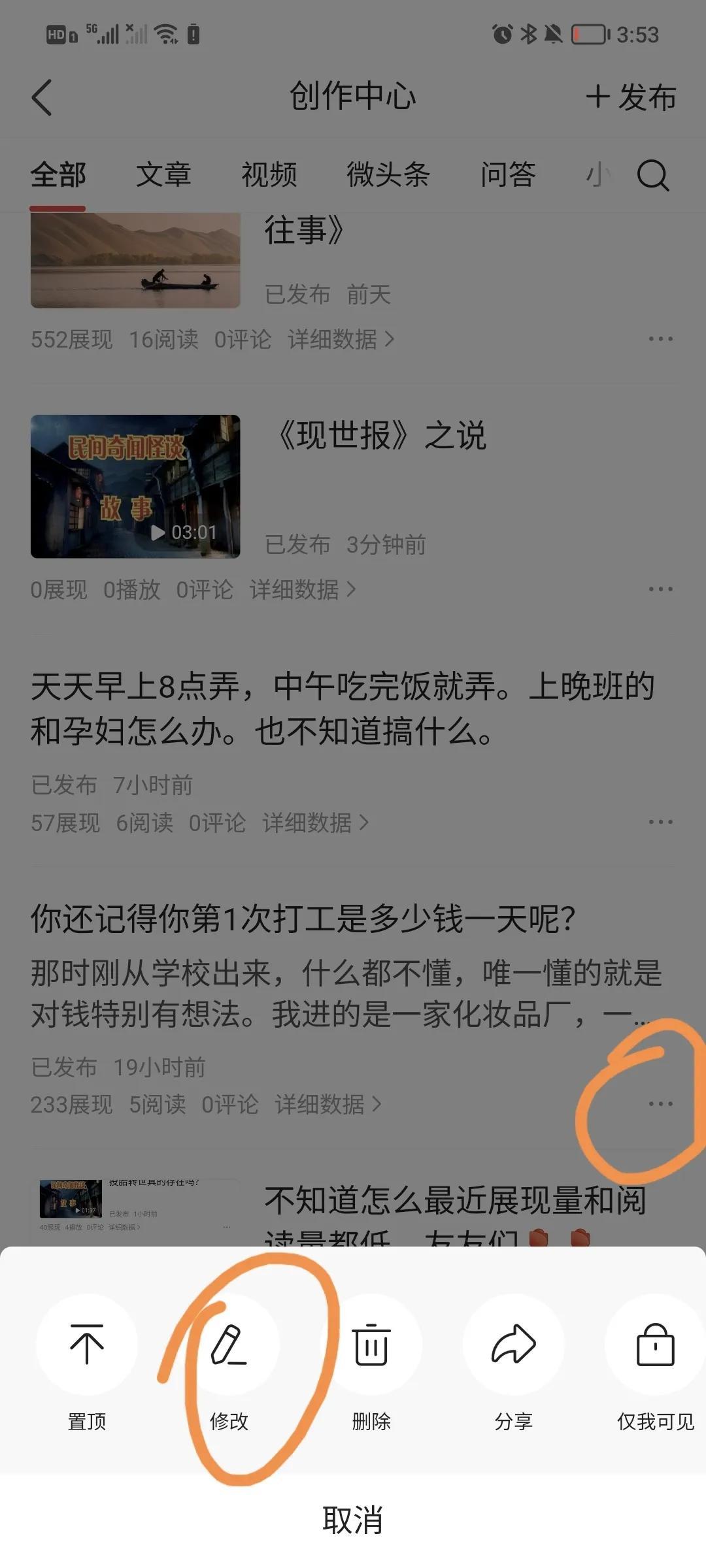The height and width of the screenshot is (1568, 706).
Task: Open the 你还记得你第1次打工 post
Action: pos(303,919)
